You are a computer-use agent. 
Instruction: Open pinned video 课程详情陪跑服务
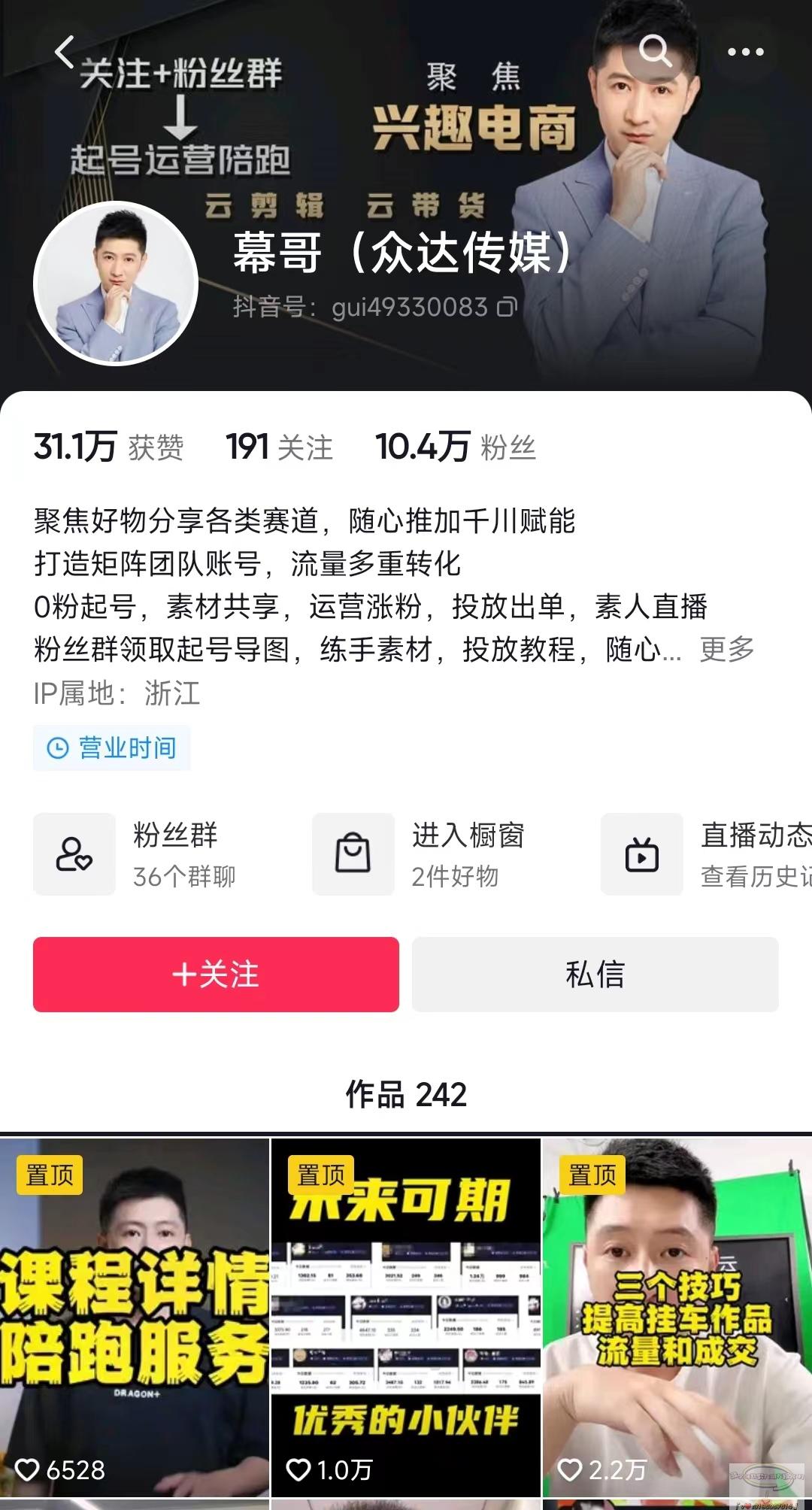tap(135, 1316)
